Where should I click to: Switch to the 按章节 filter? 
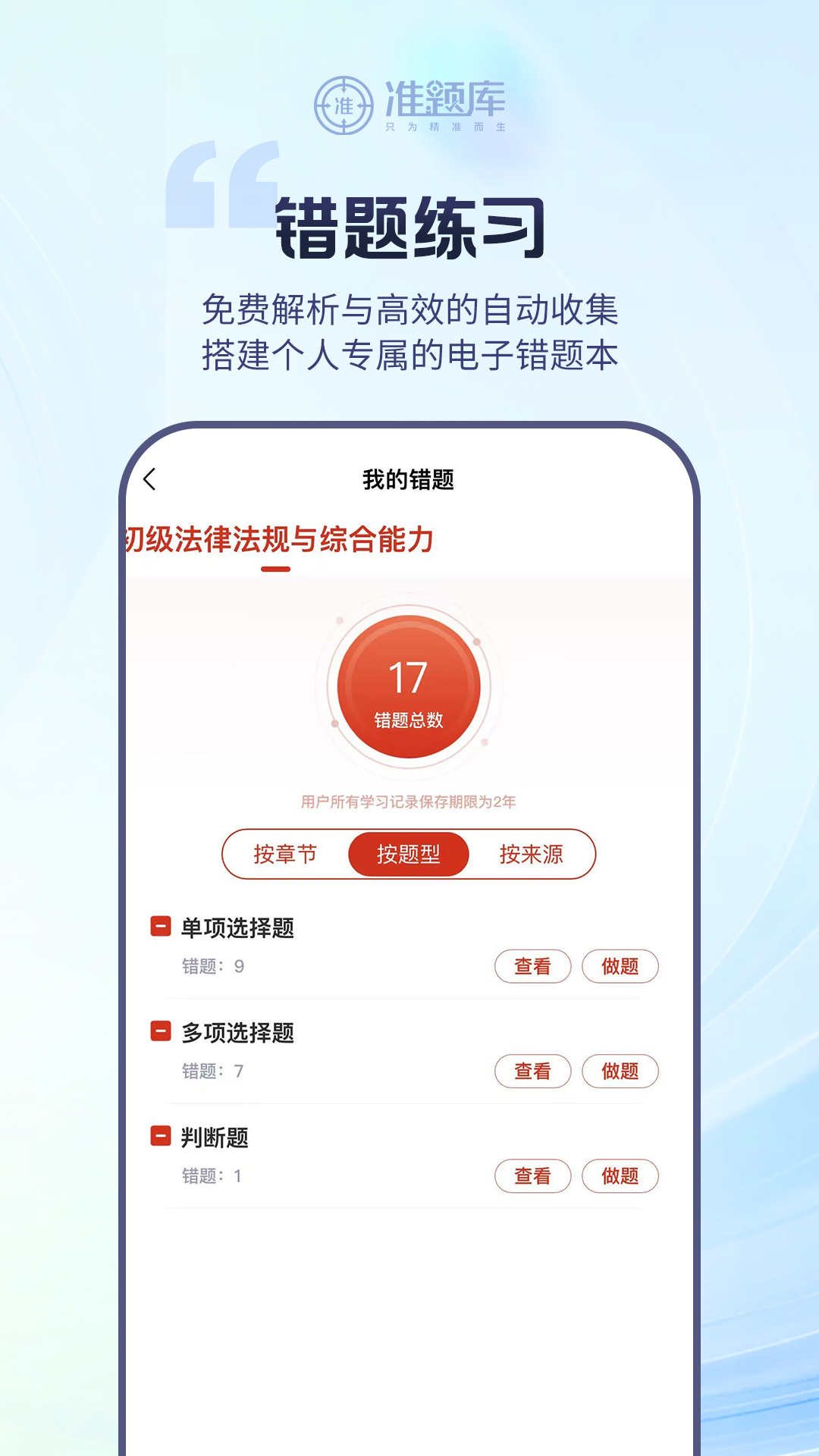[288, 854]
